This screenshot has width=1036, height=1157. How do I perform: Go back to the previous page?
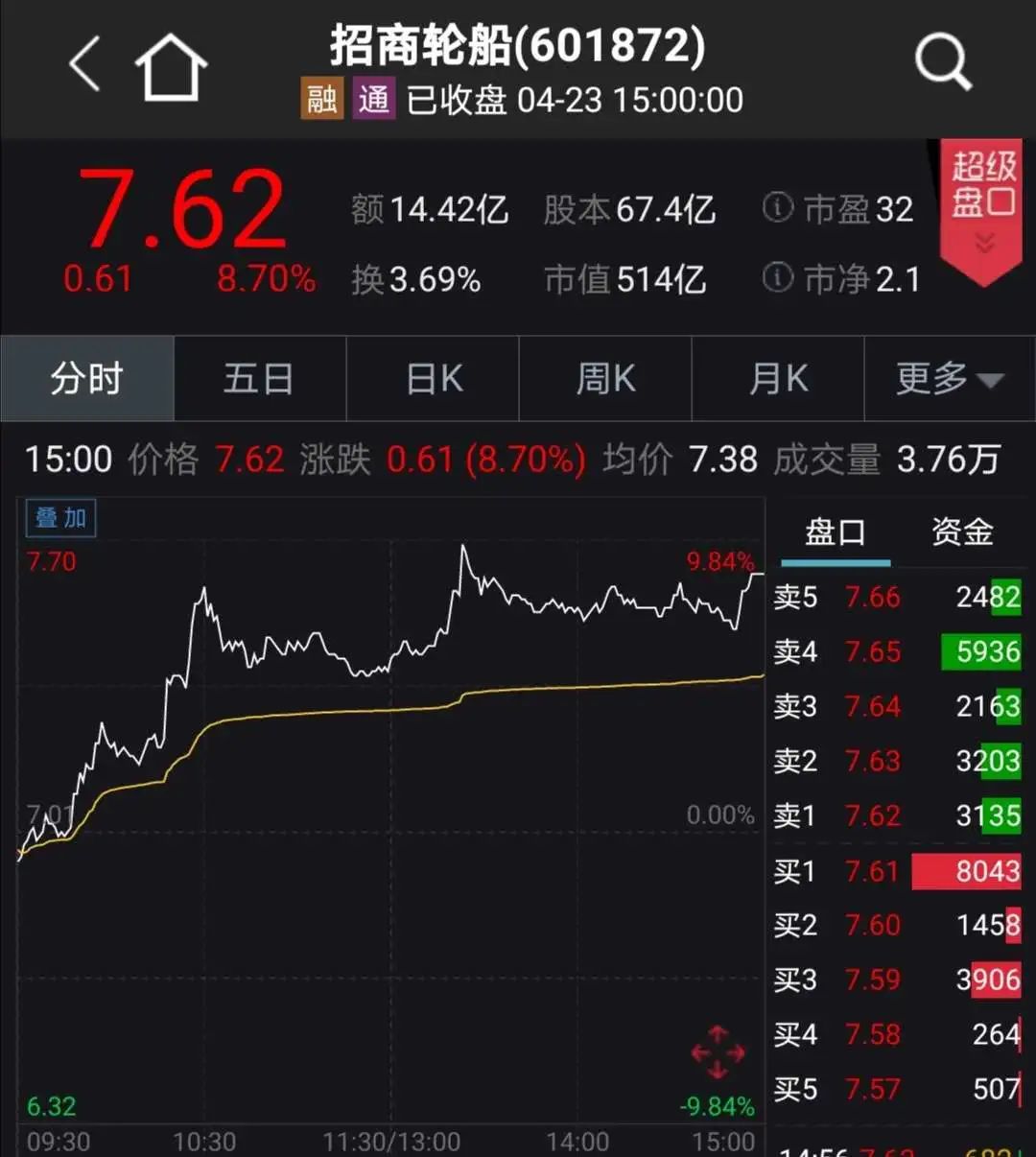(85, 65)
